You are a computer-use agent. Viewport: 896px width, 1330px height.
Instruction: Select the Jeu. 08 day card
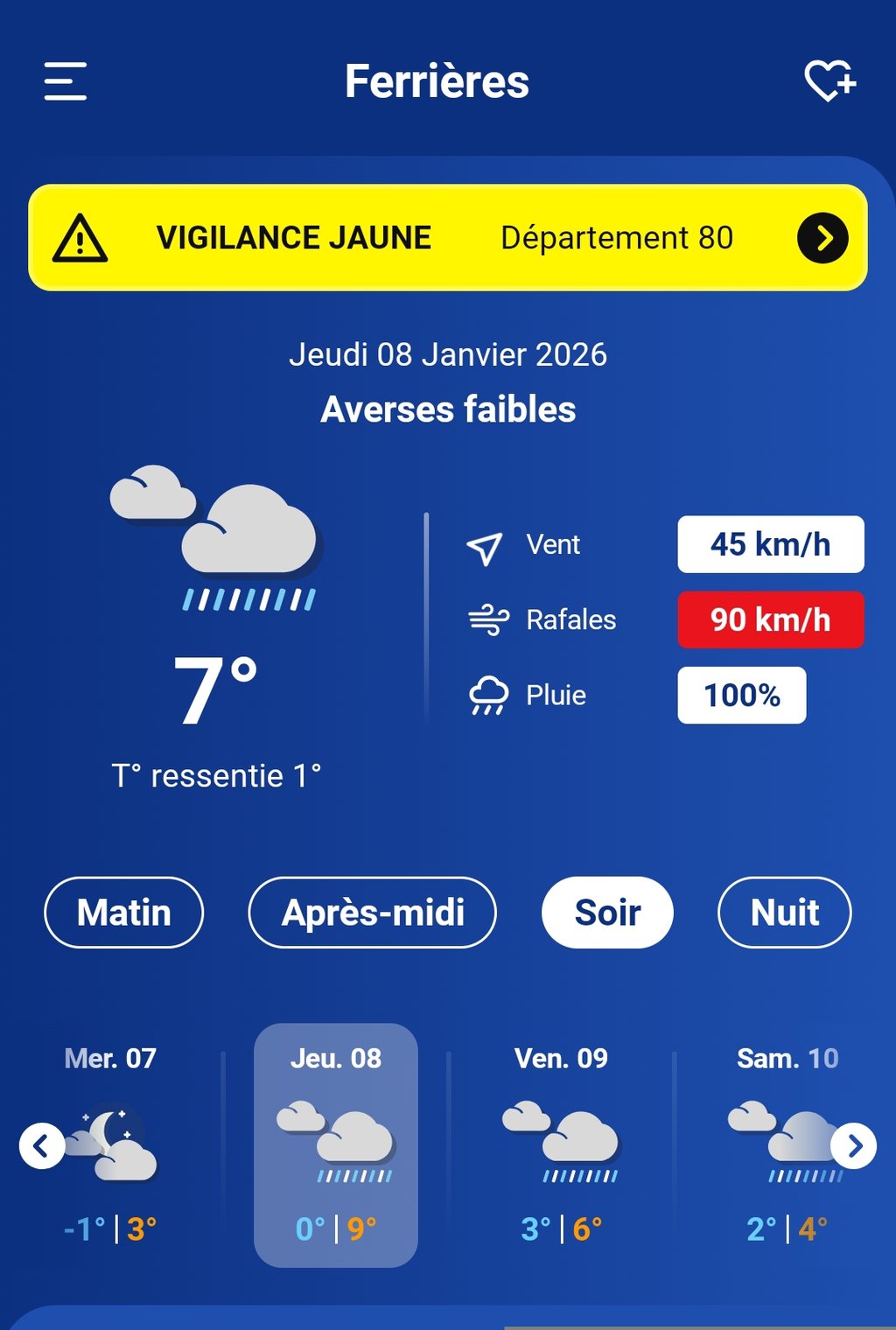336,1144
